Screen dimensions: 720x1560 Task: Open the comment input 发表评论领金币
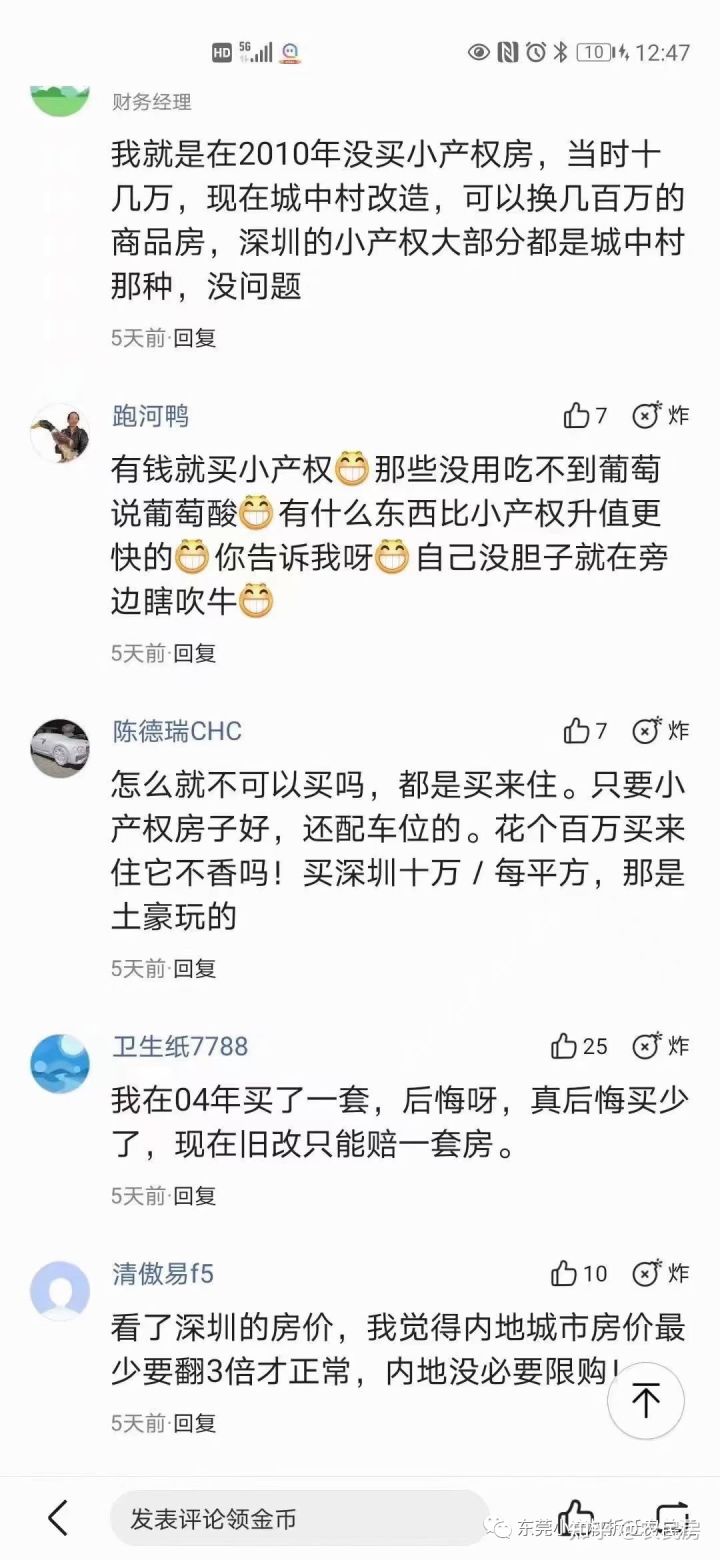(x=300, y=1519)
